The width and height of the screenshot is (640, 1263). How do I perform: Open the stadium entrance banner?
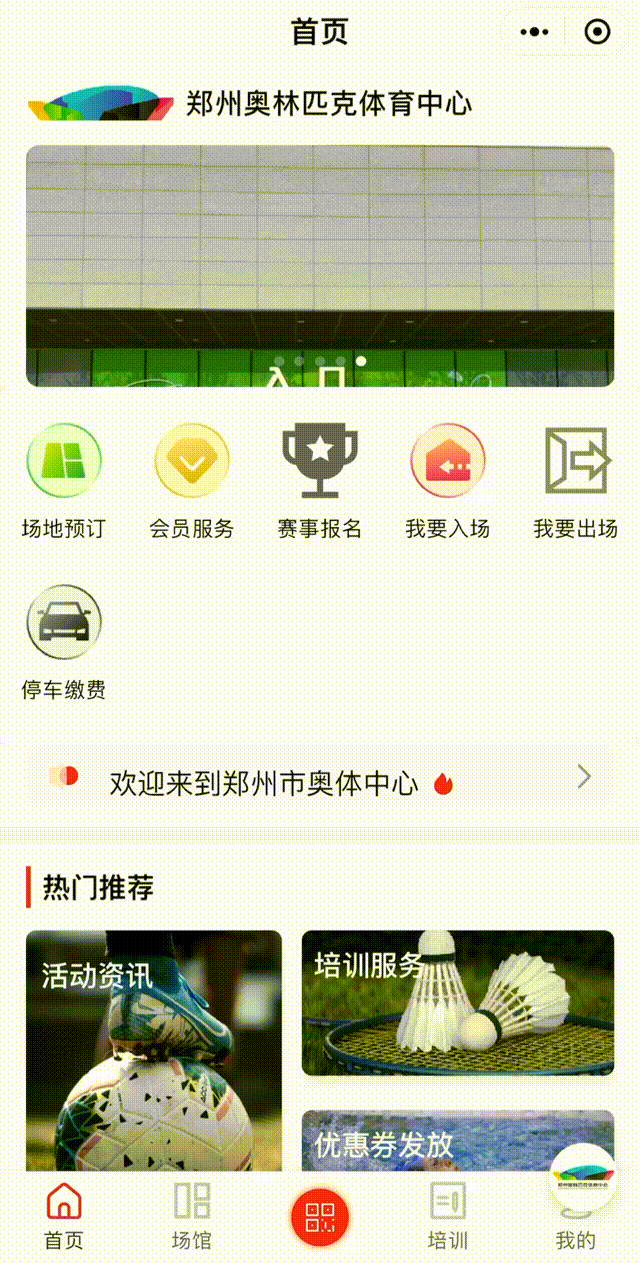click(x=320, y=266)
